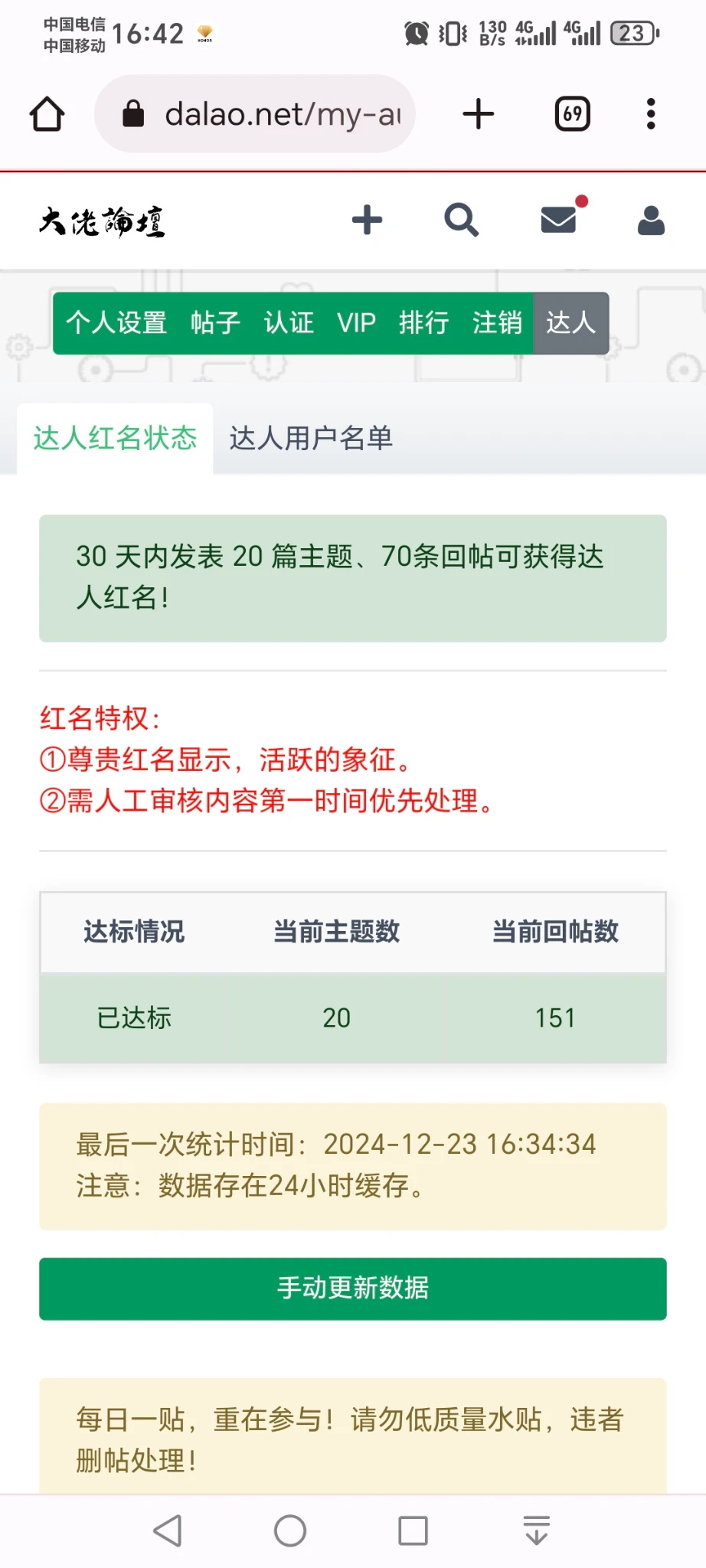Open the VIP section

[356, 323]
